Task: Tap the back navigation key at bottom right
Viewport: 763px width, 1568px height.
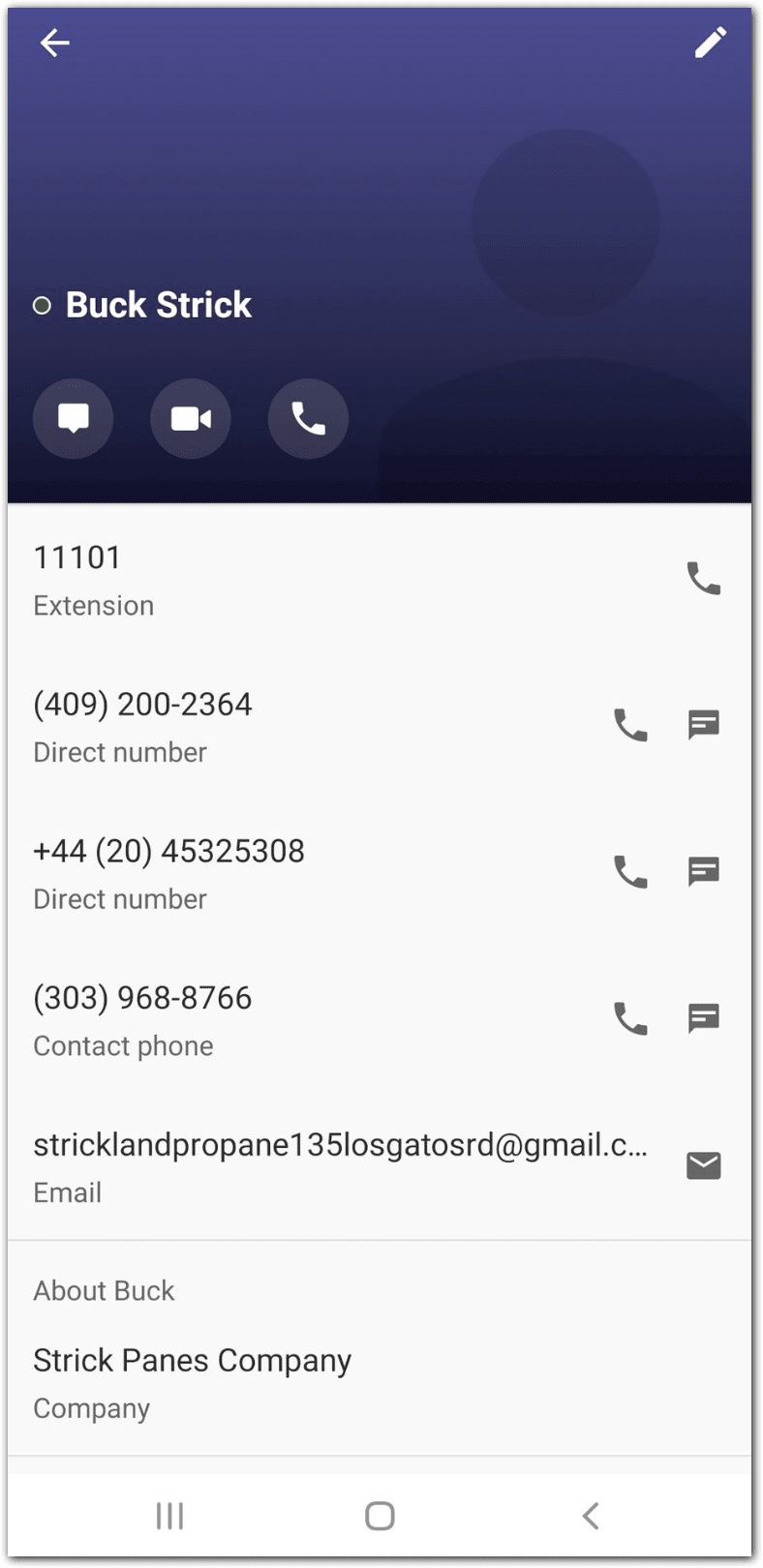Action: [591, 1517]
